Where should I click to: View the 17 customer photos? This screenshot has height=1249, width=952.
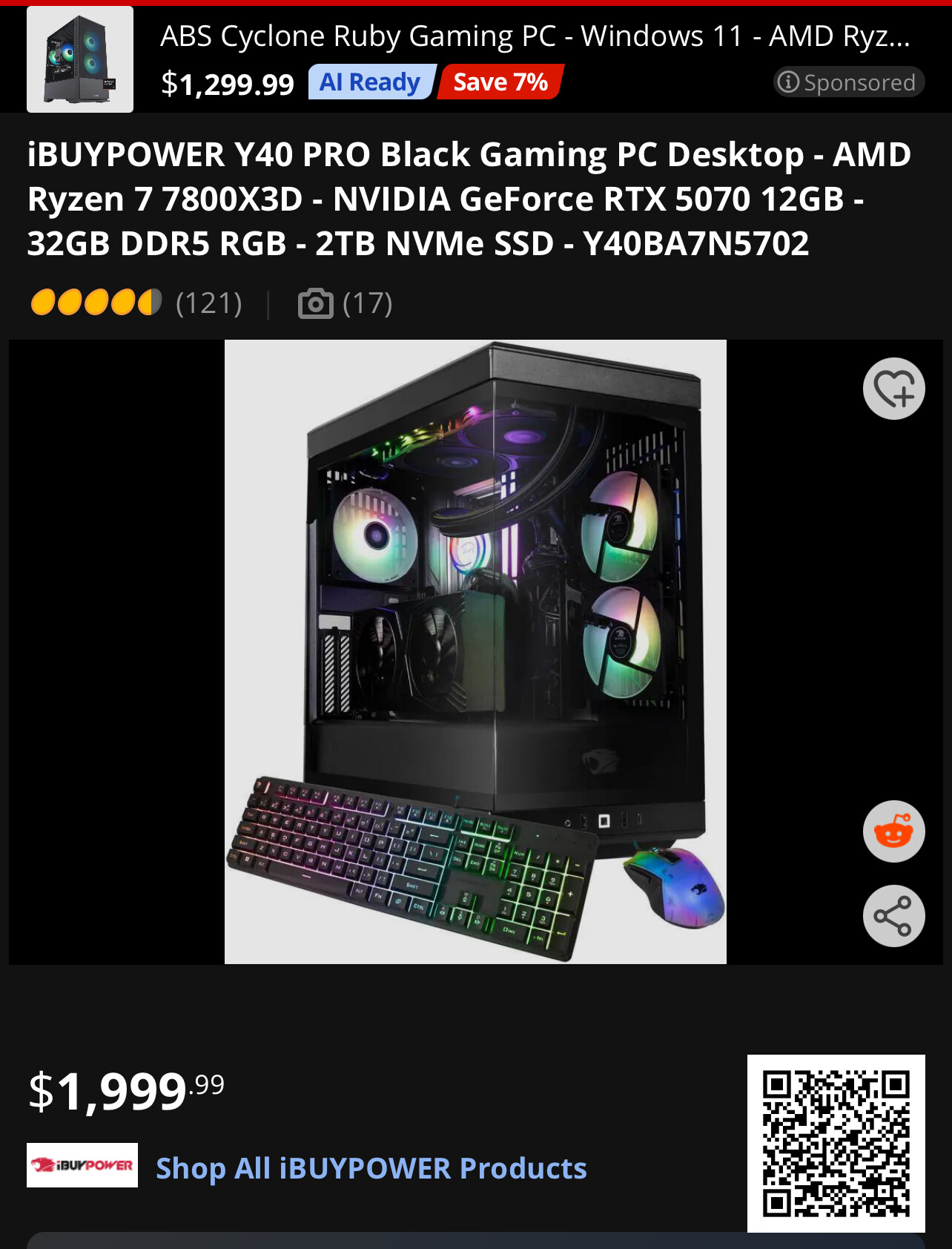pos(346,303)
